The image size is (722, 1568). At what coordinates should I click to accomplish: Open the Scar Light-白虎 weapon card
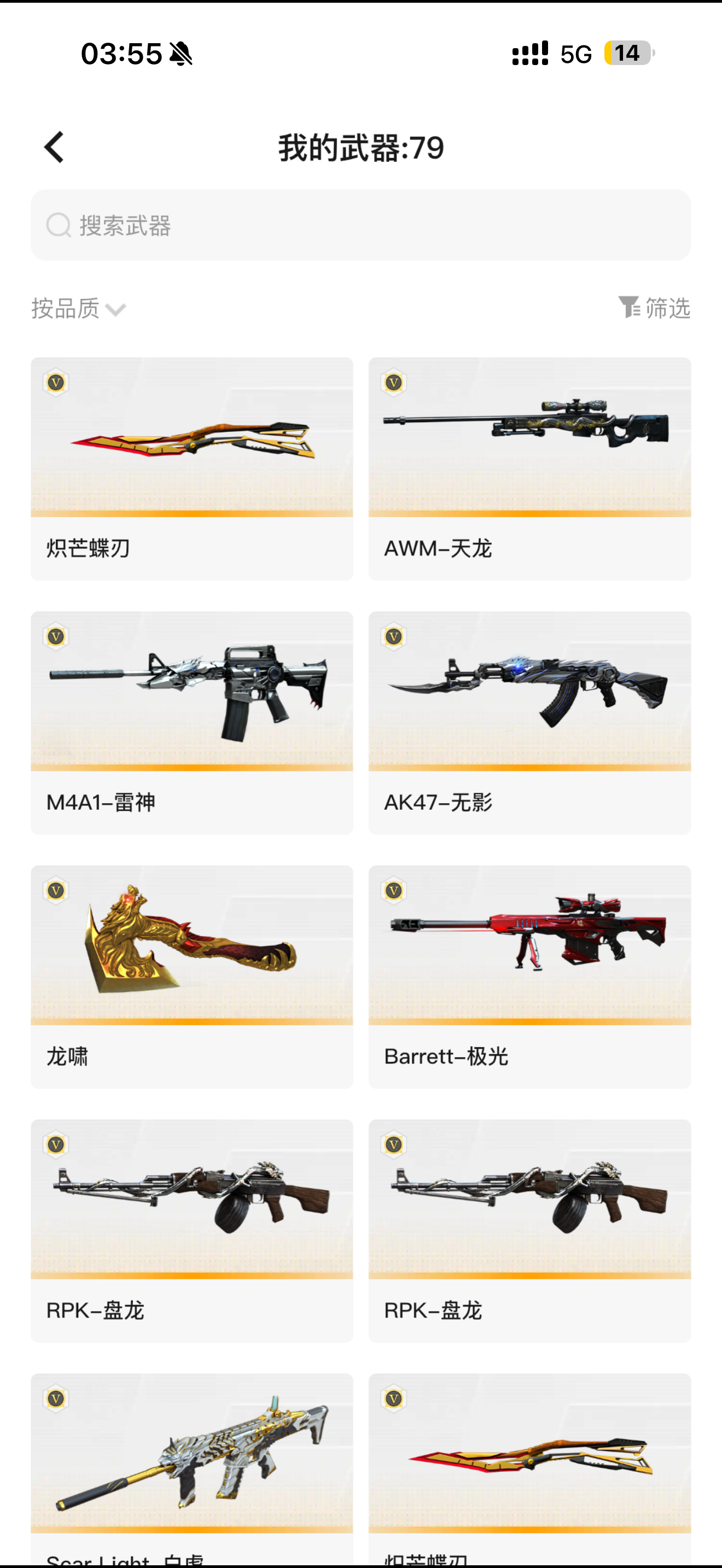pyautogui.click(x=192, y=1461)
